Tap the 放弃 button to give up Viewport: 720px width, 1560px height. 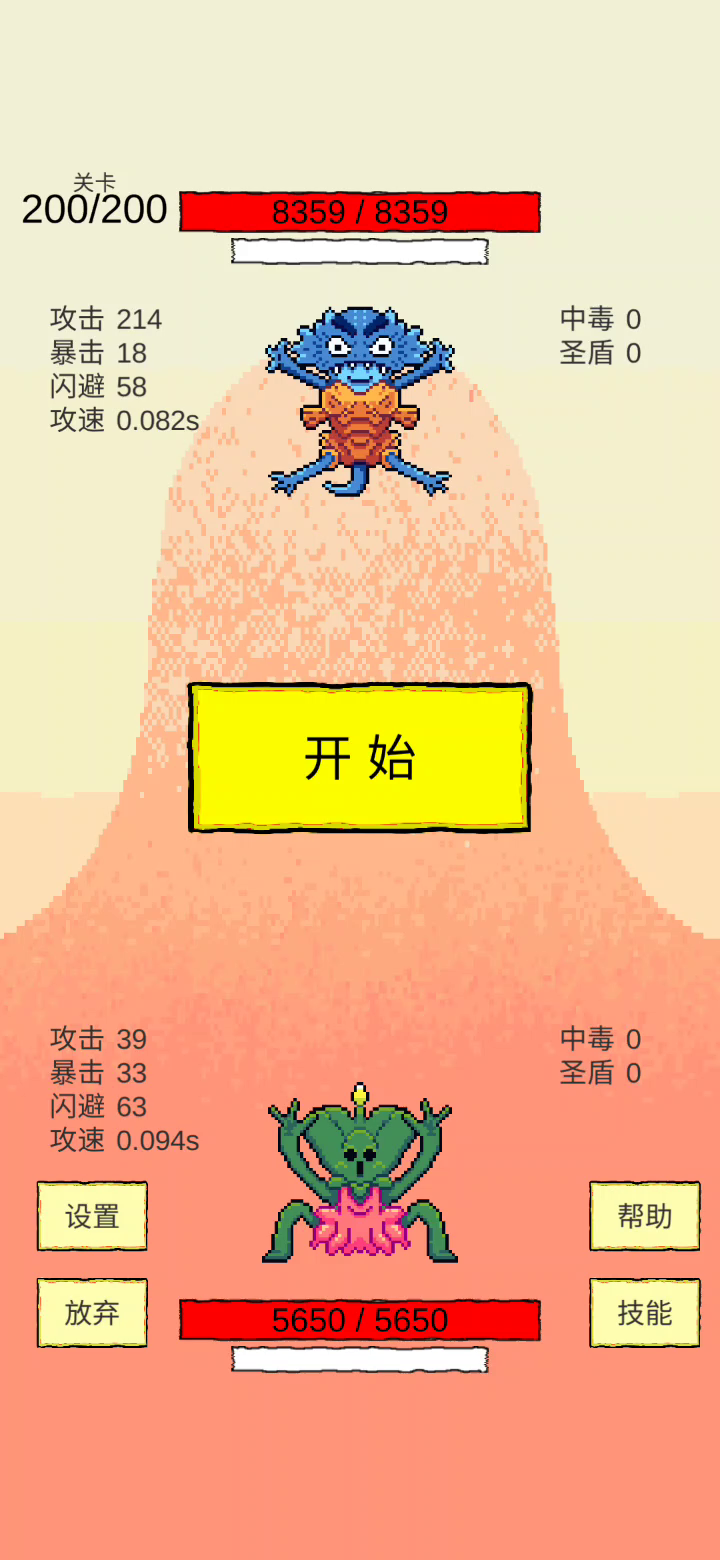tap(92, 1313)
